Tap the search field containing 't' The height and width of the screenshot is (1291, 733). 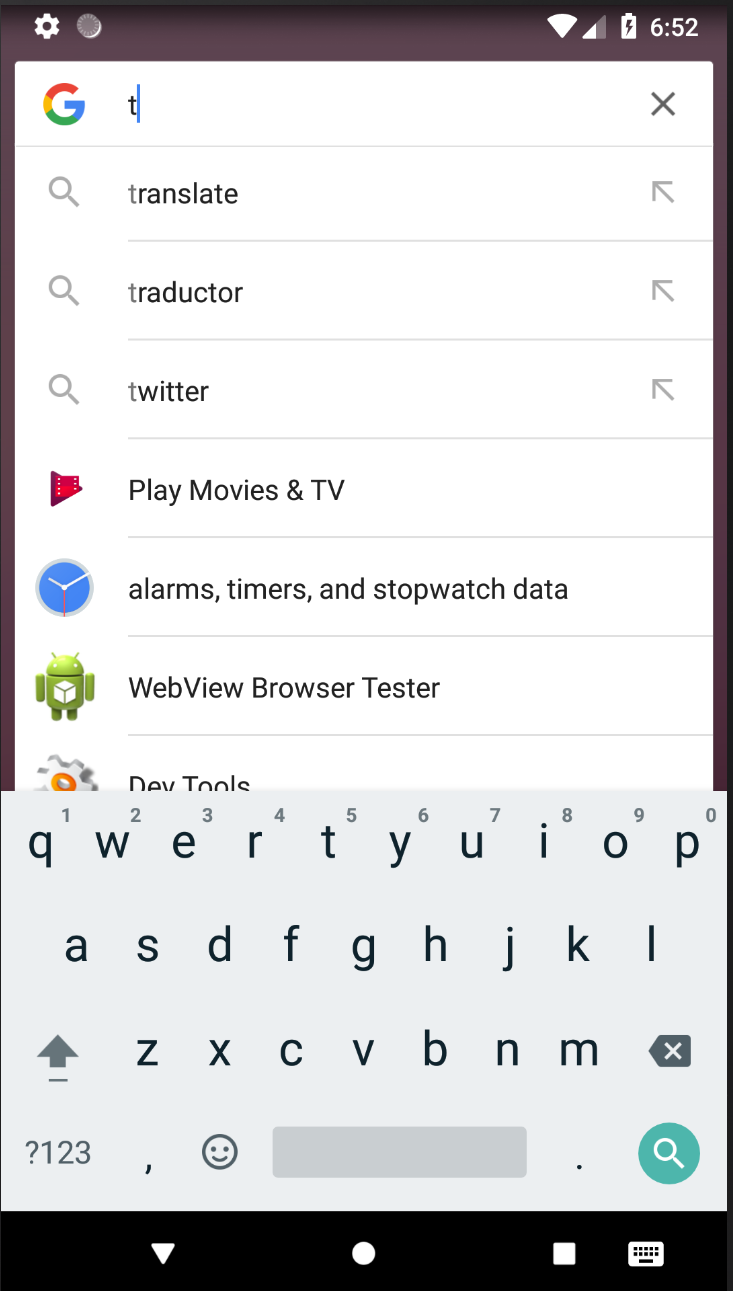point(380,104)
